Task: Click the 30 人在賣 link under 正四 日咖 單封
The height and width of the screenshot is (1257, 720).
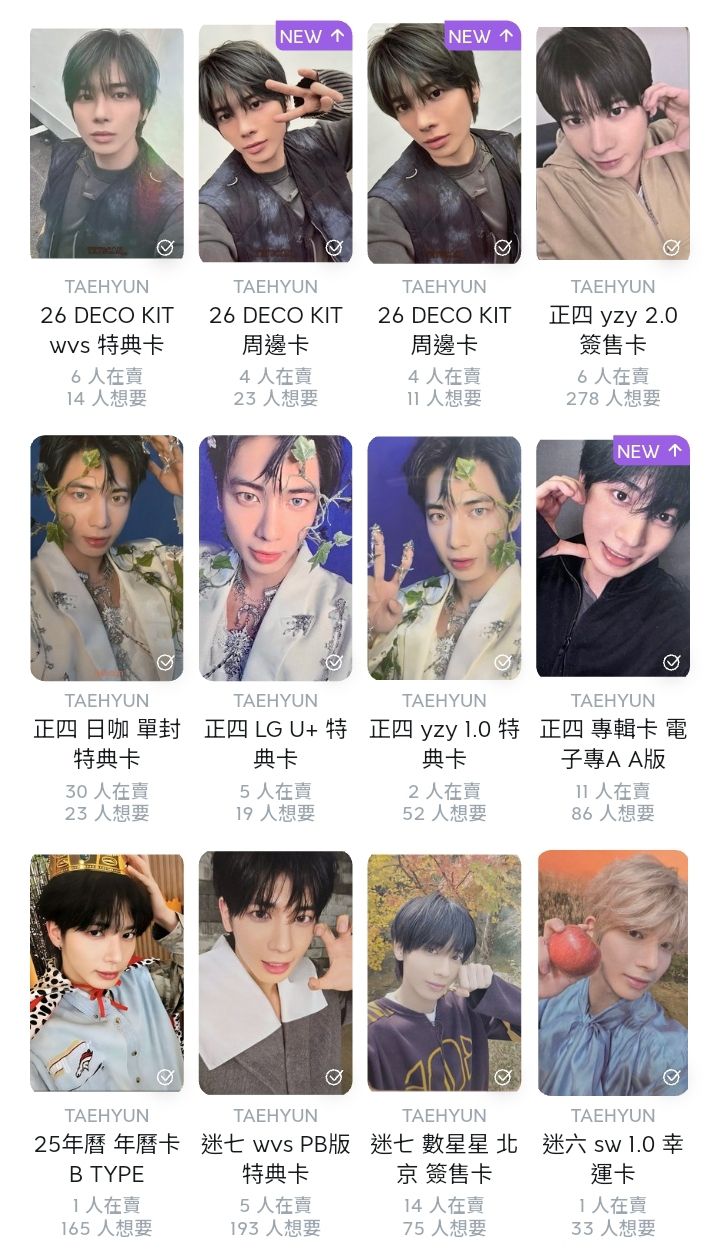Action: [108, 789]
